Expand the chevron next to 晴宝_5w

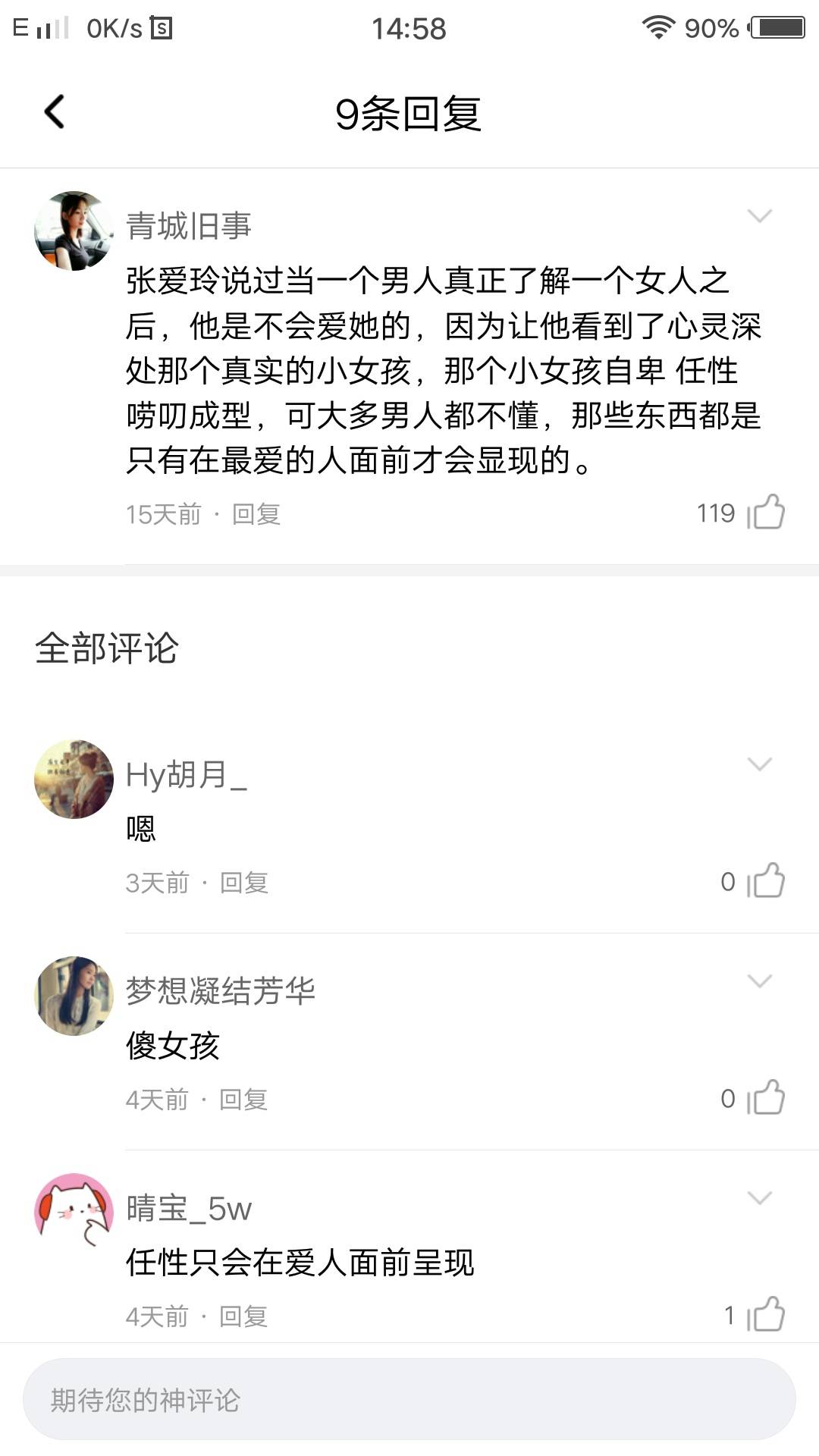click(x=759, y=1197)
